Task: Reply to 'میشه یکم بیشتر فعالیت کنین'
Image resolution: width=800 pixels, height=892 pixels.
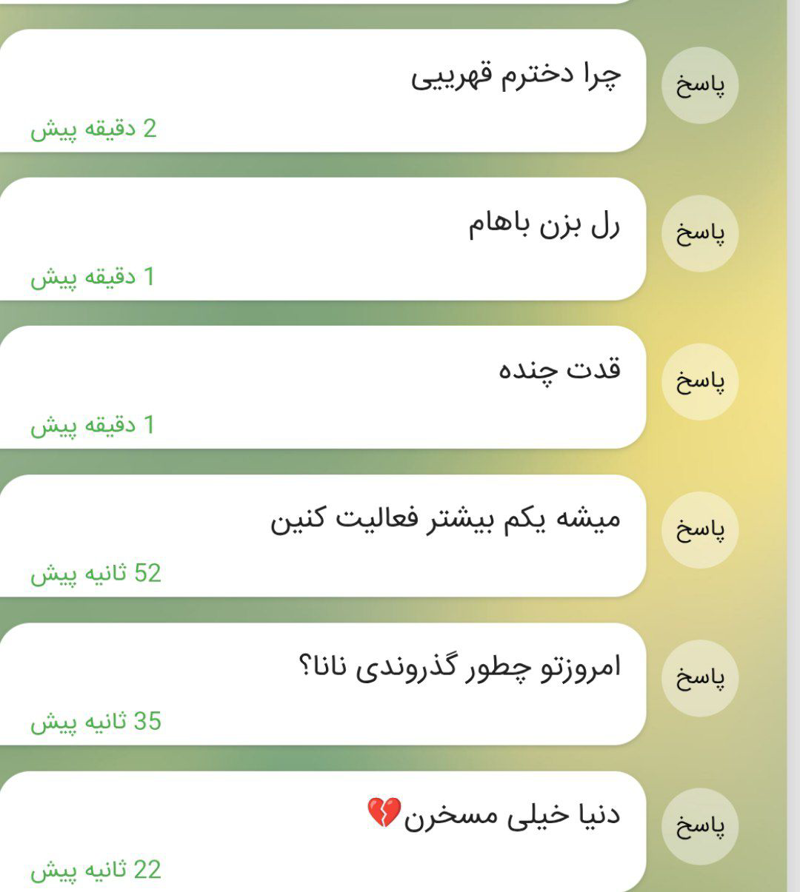Action: [x=700, y=530]
